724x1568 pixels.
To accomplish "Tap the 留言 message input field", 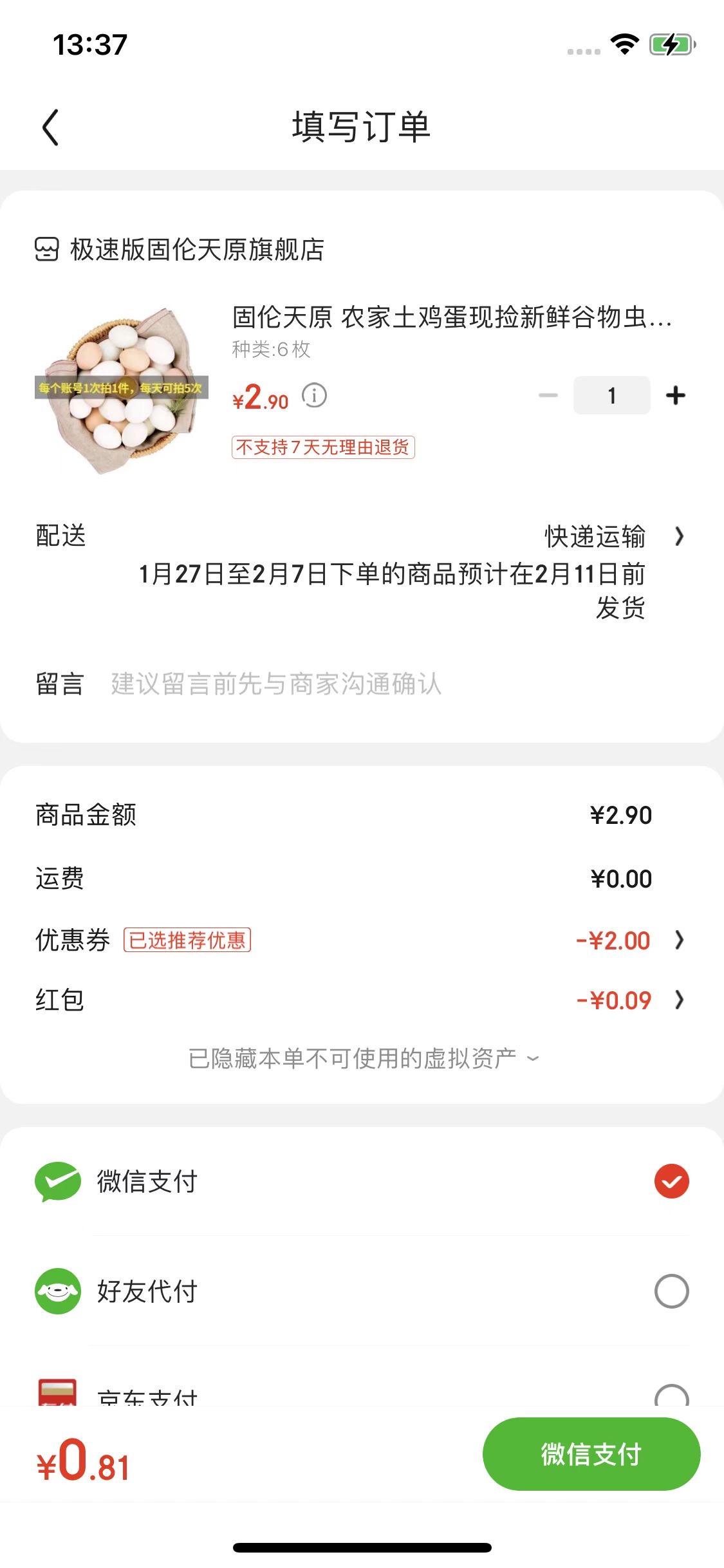I will click(386, 684).
